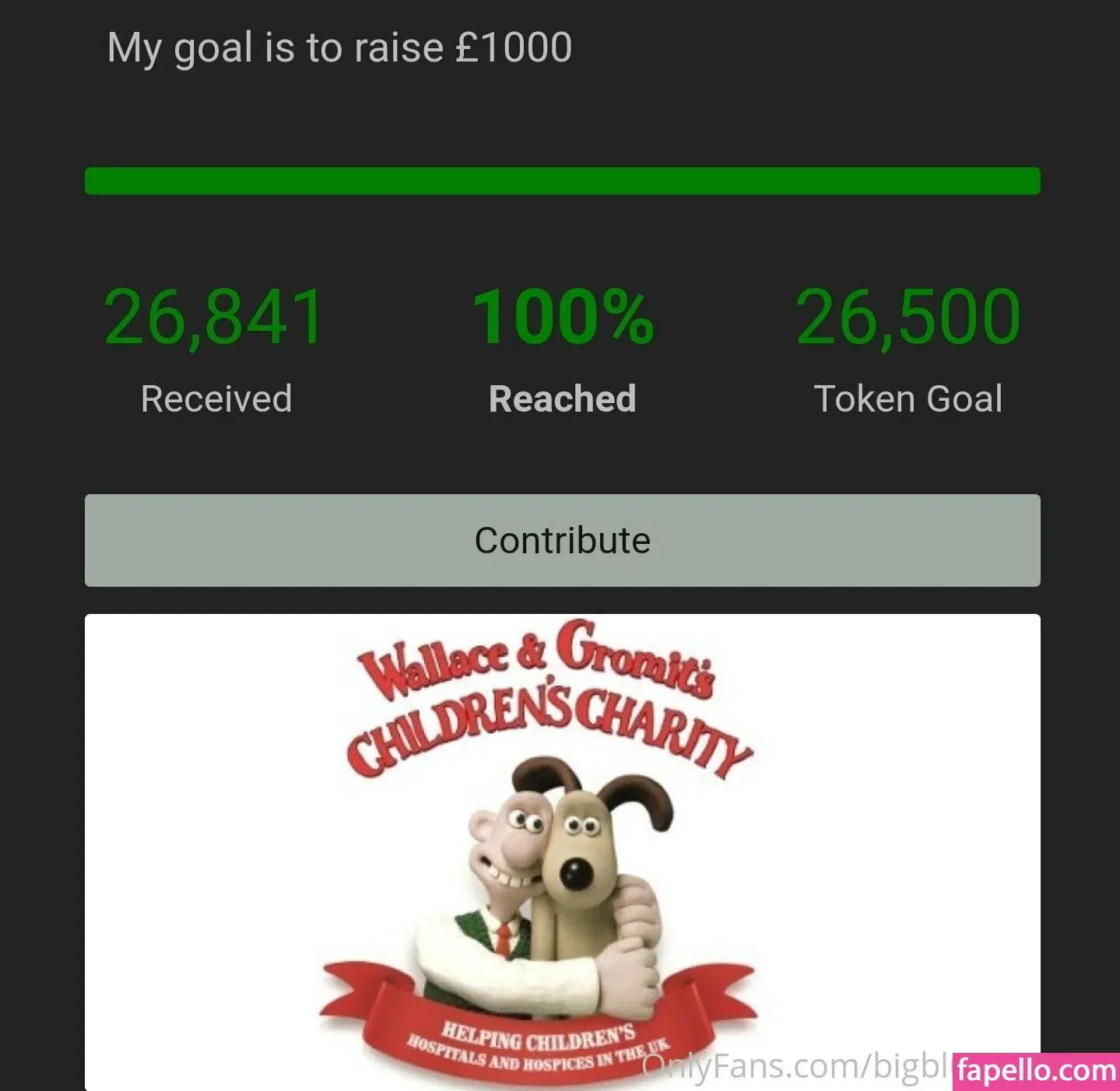
Task: Tap the Contribute button
Action: coord(562,540)
